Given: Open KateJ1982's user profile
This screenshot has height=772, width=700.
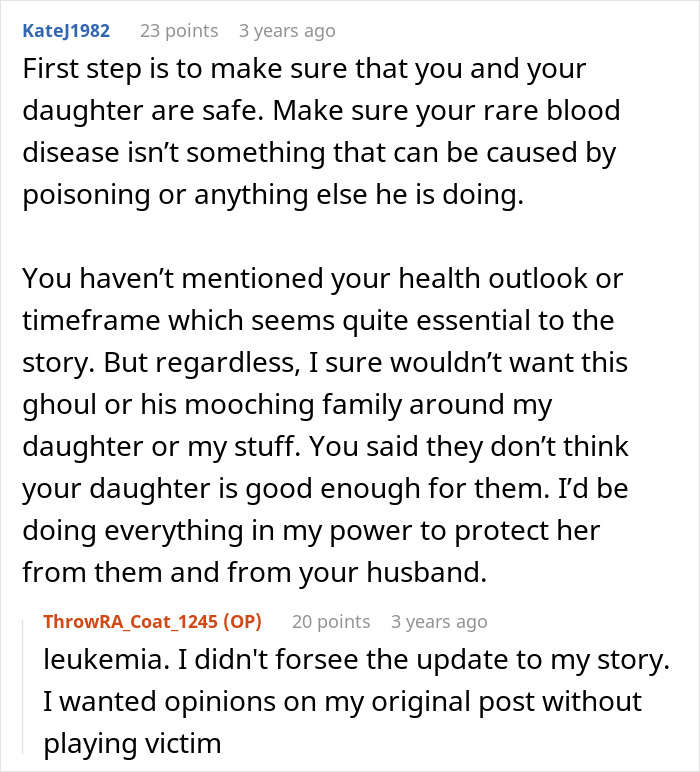Looking at the screenshot, I should tap(65, 31).
